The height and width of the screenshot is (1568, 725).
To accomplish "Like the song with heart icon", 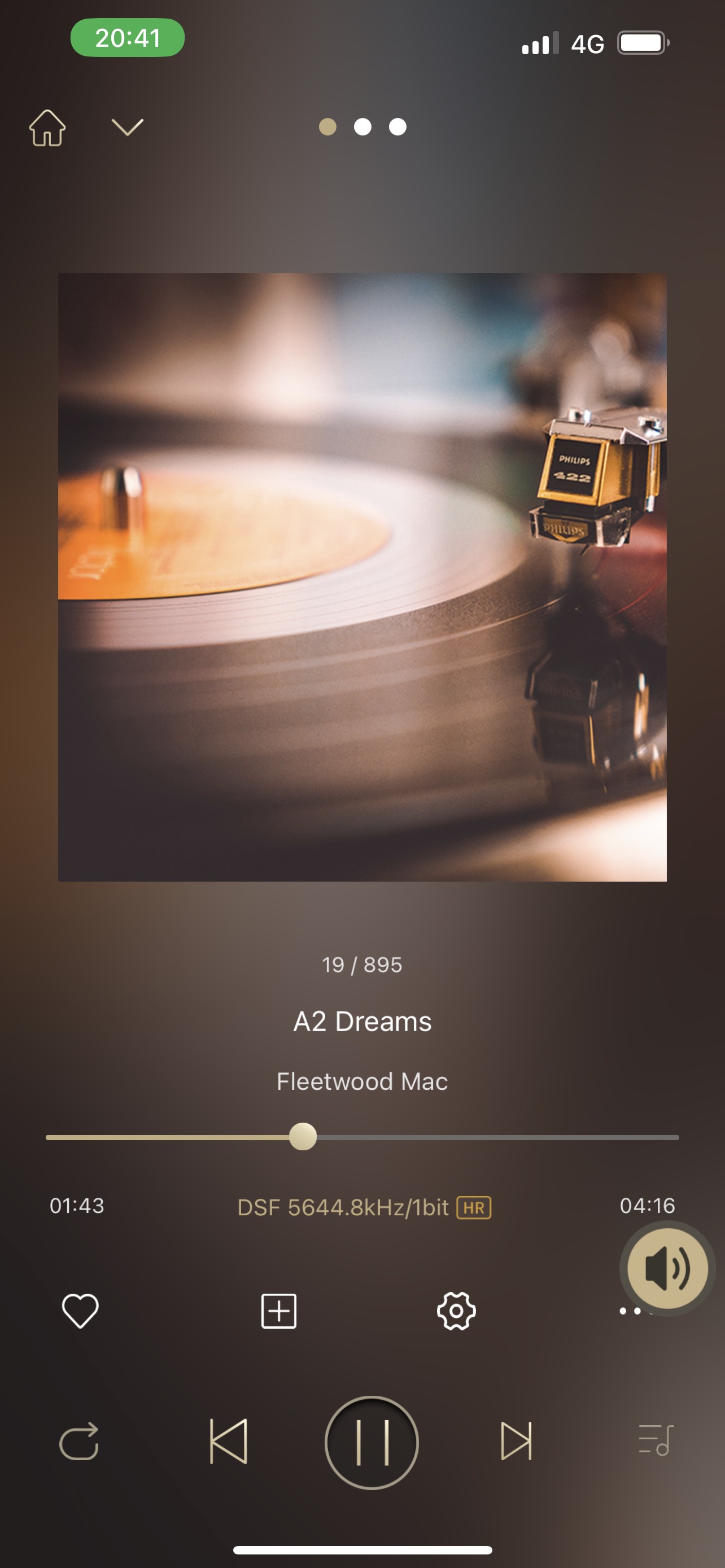I will [80, 1311].
